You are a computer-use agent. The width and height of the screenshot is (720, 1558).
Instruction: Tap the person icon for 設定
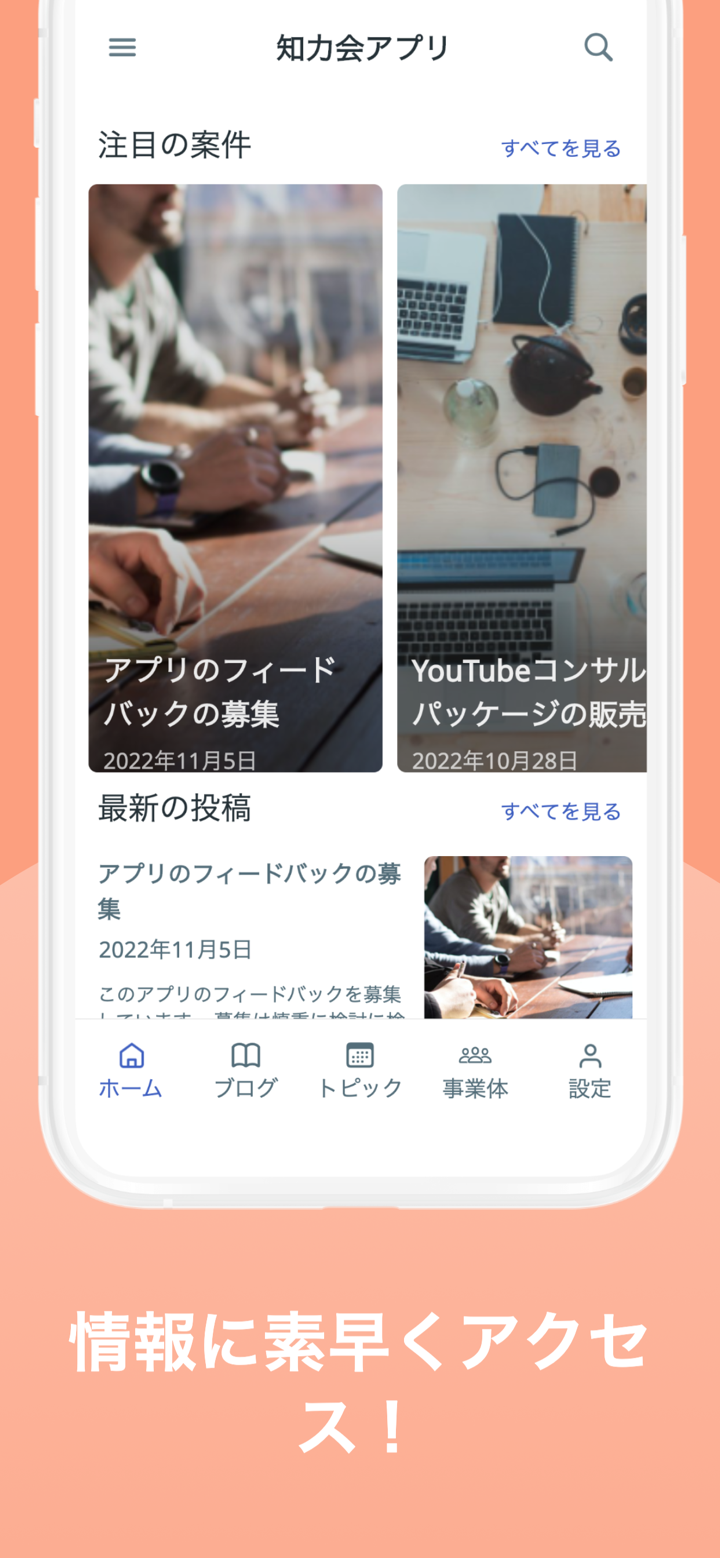(589, 1053)
